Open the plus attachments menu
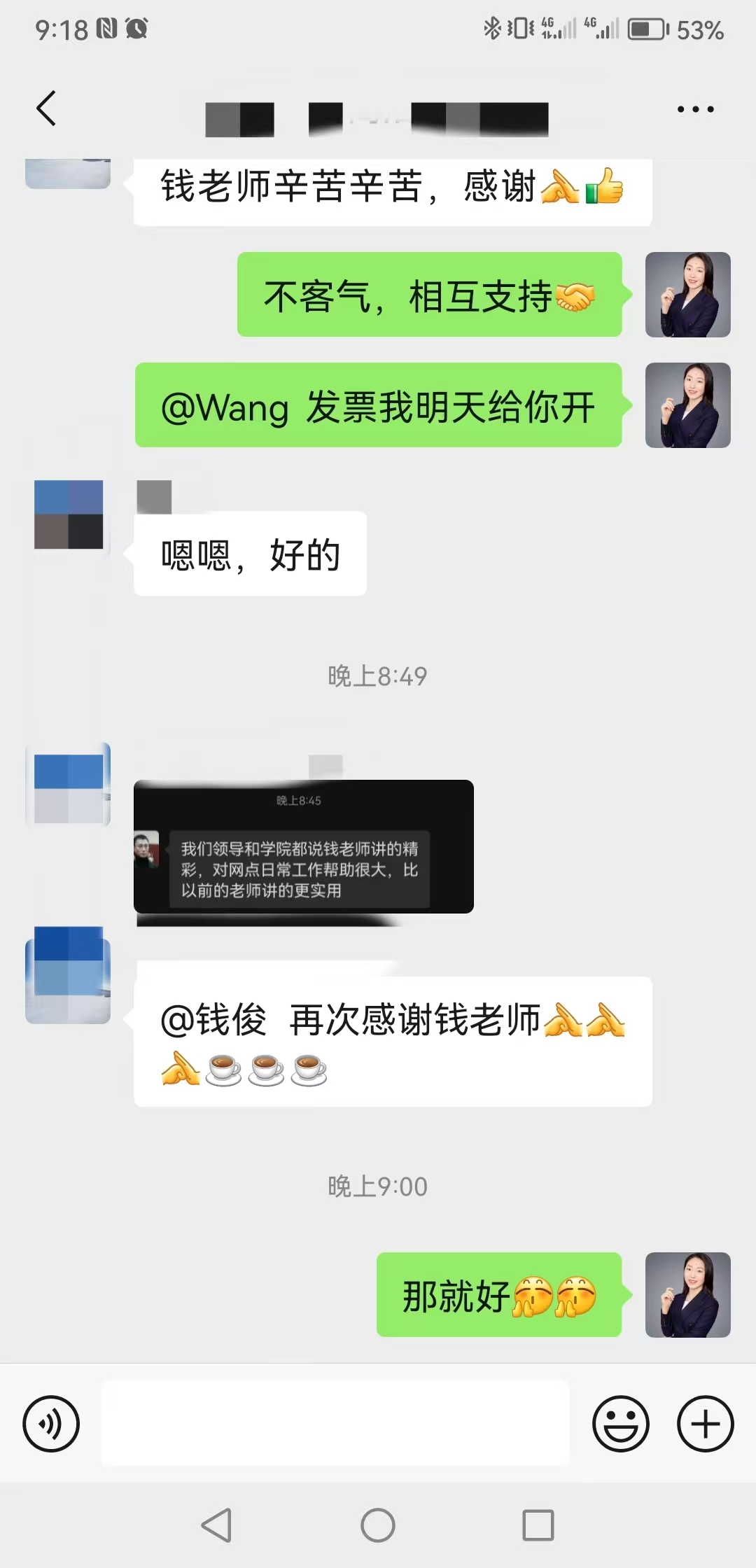Image resolution: width=756 pixels, height=1568 pixels. pos(705,1423)
